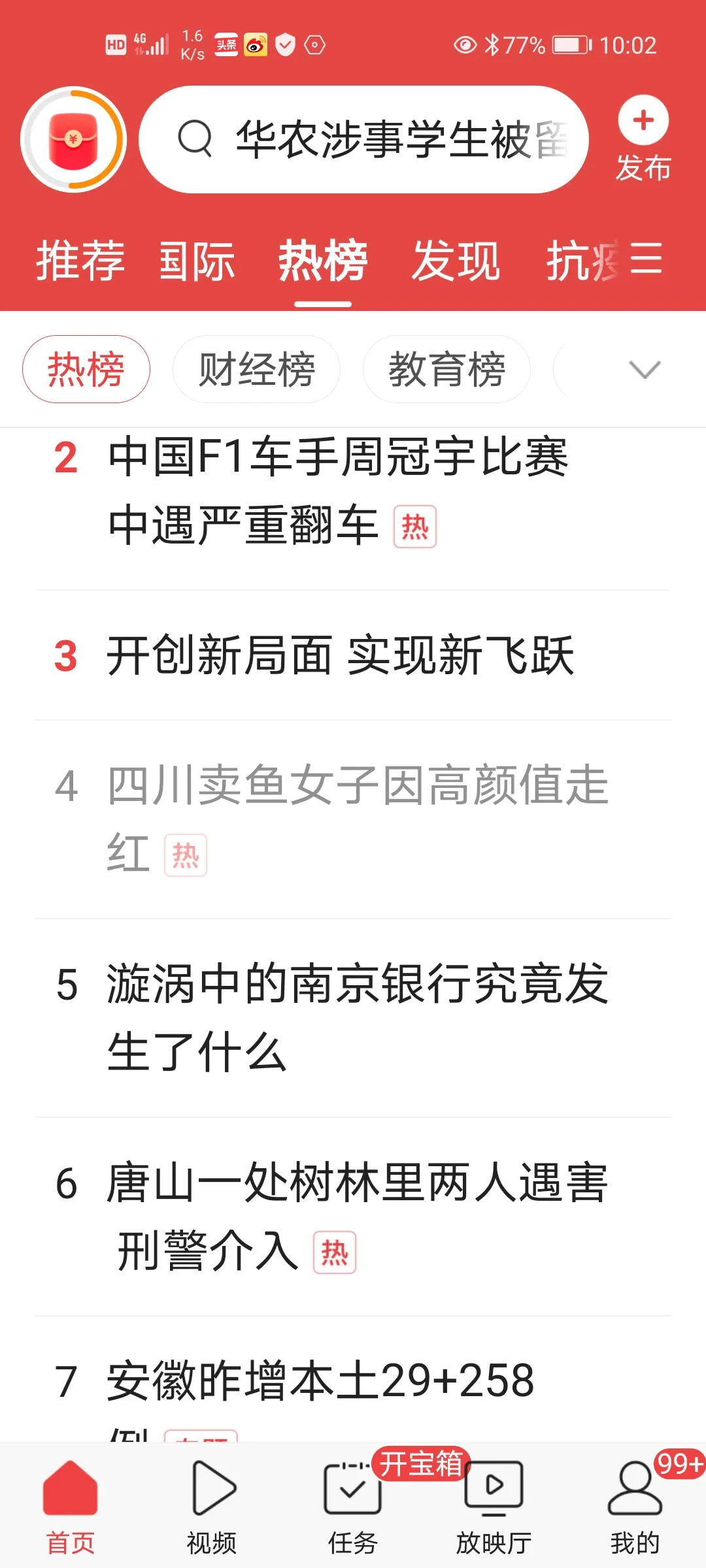Open the 唐山树林两人遇害 story
This screenshot has width=706, height=1568.
point(357,1217)
